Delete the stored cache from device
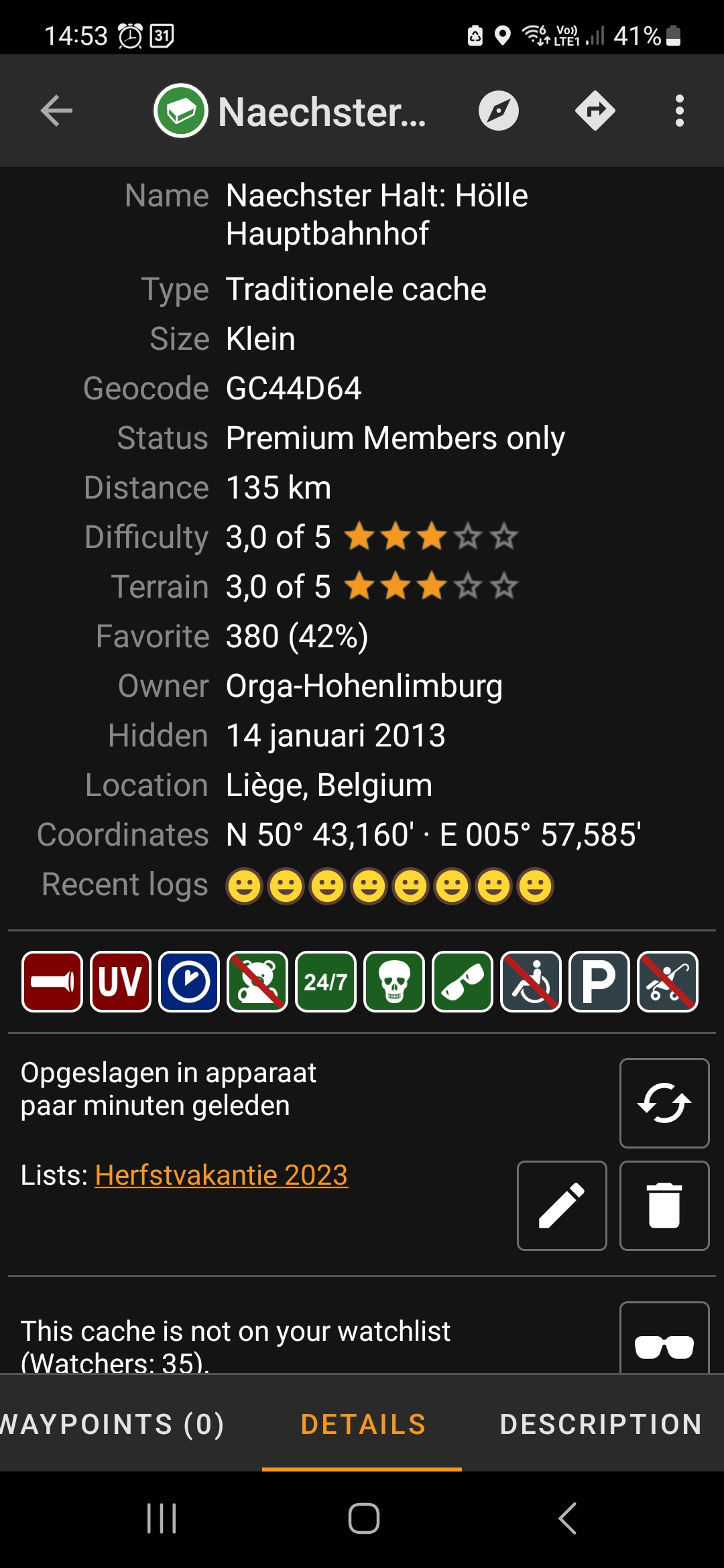The image size is (724, 1568). (x=664, y=1205)
